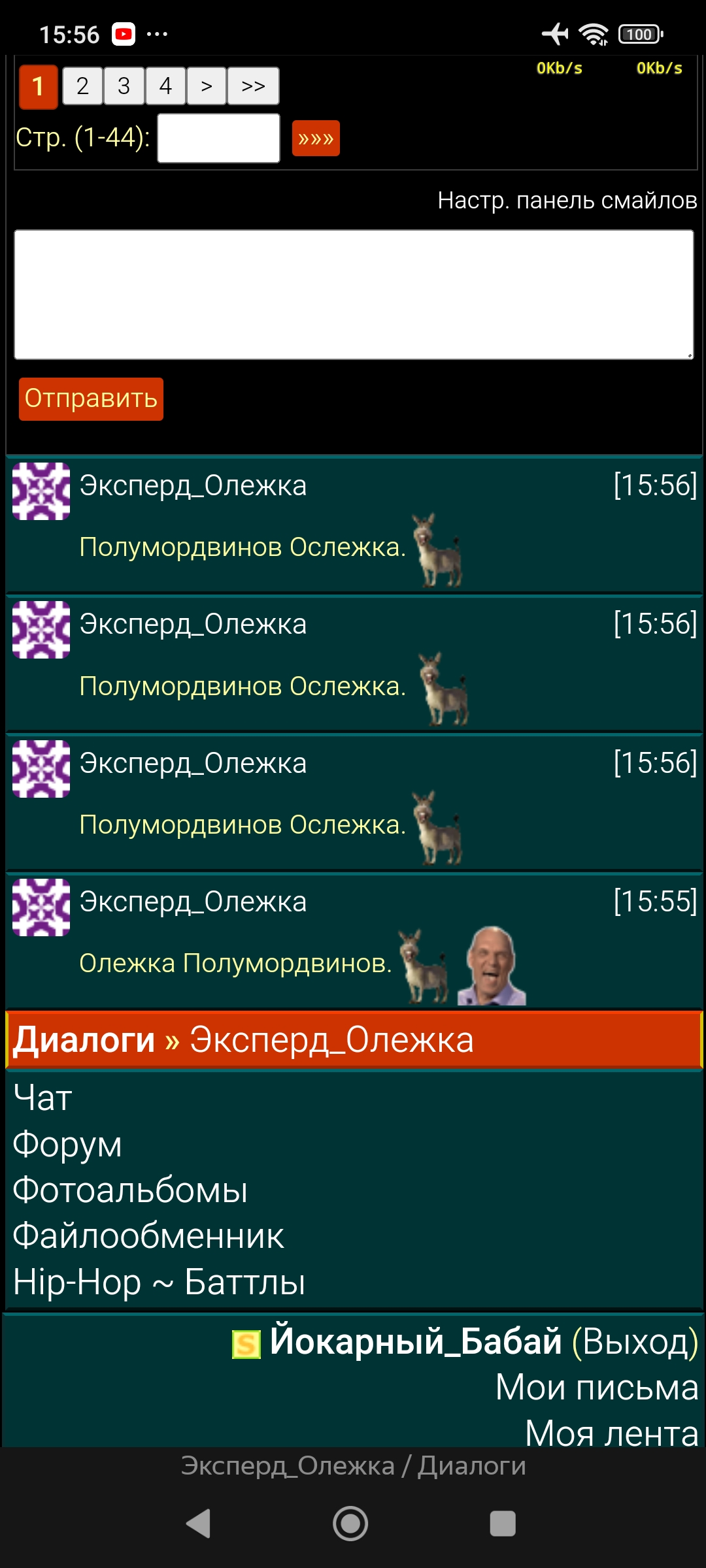Open 'Настр. панель смайлов' settings link

point(567,200)
